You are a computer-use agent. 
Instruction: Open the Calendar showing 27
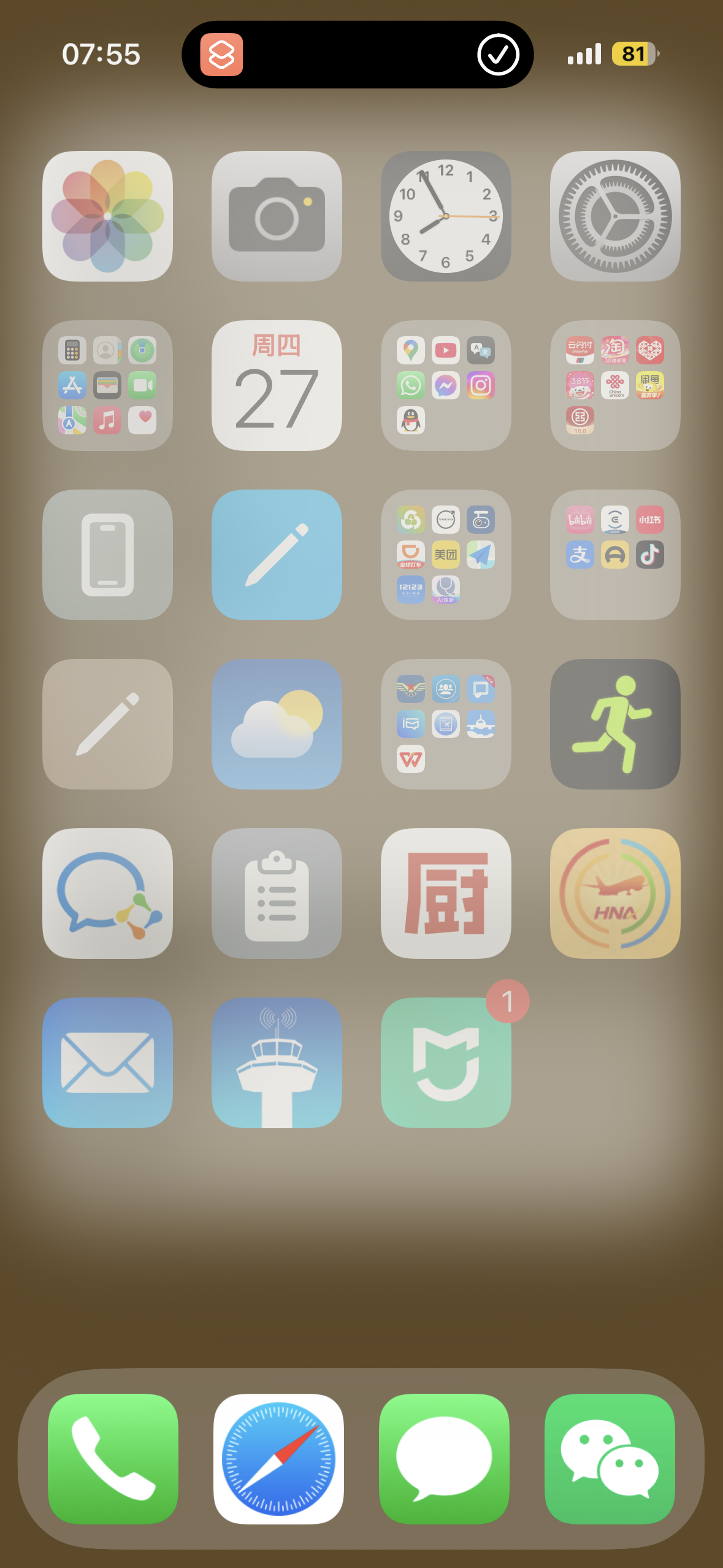(277, 385)
